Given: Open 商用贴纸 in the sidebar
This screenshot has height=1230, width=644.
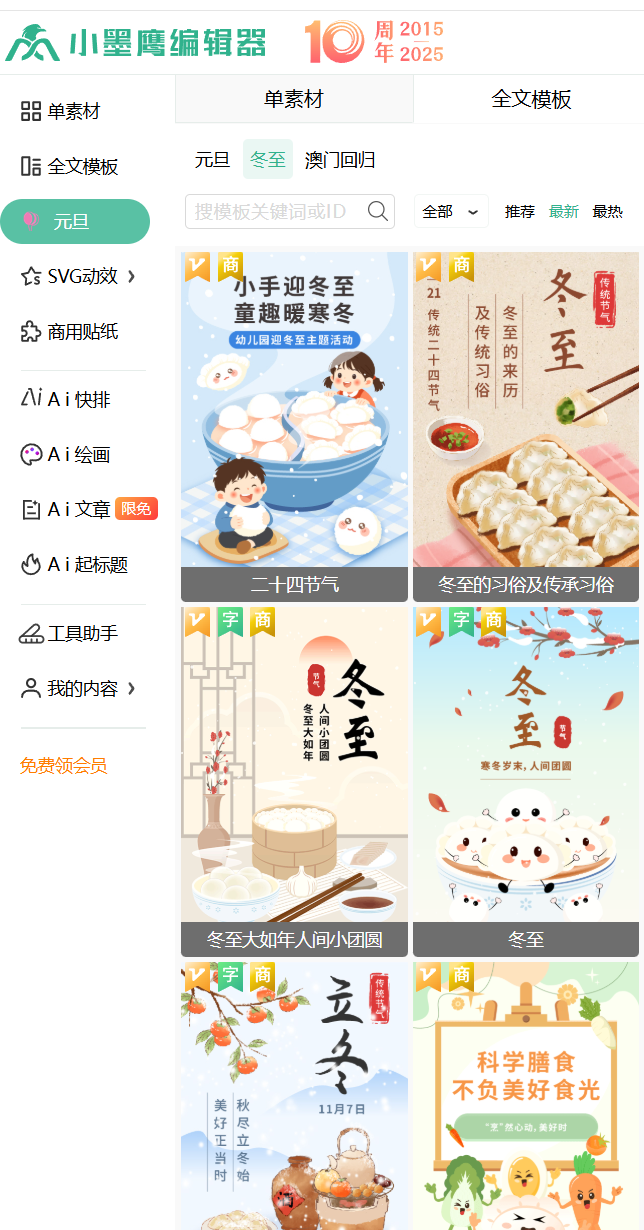Looking at the screenshot, I should coord(82,332).
